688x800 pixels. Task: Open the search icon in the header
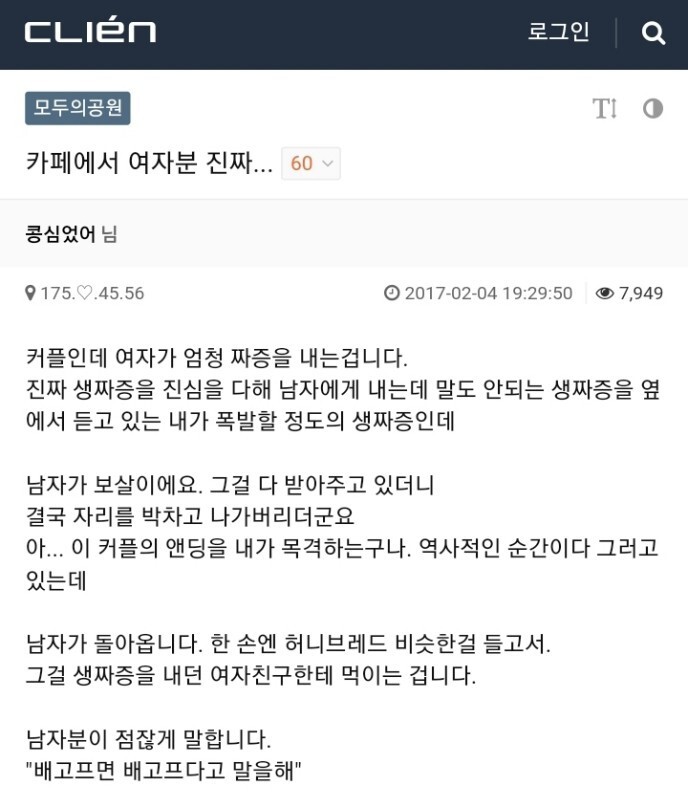[x=653, y=34]
